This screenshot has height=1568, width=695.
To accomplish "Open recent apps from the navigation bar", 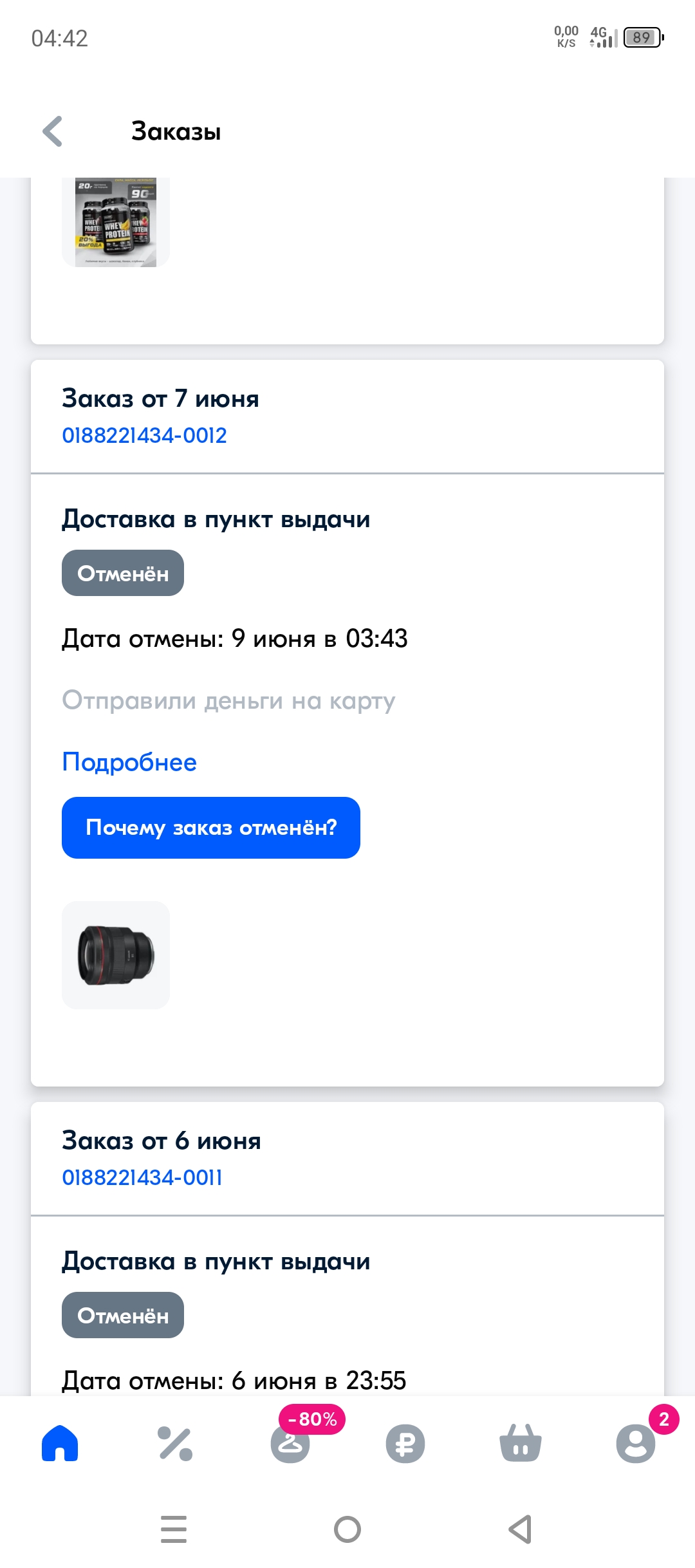I will 174,1529.
